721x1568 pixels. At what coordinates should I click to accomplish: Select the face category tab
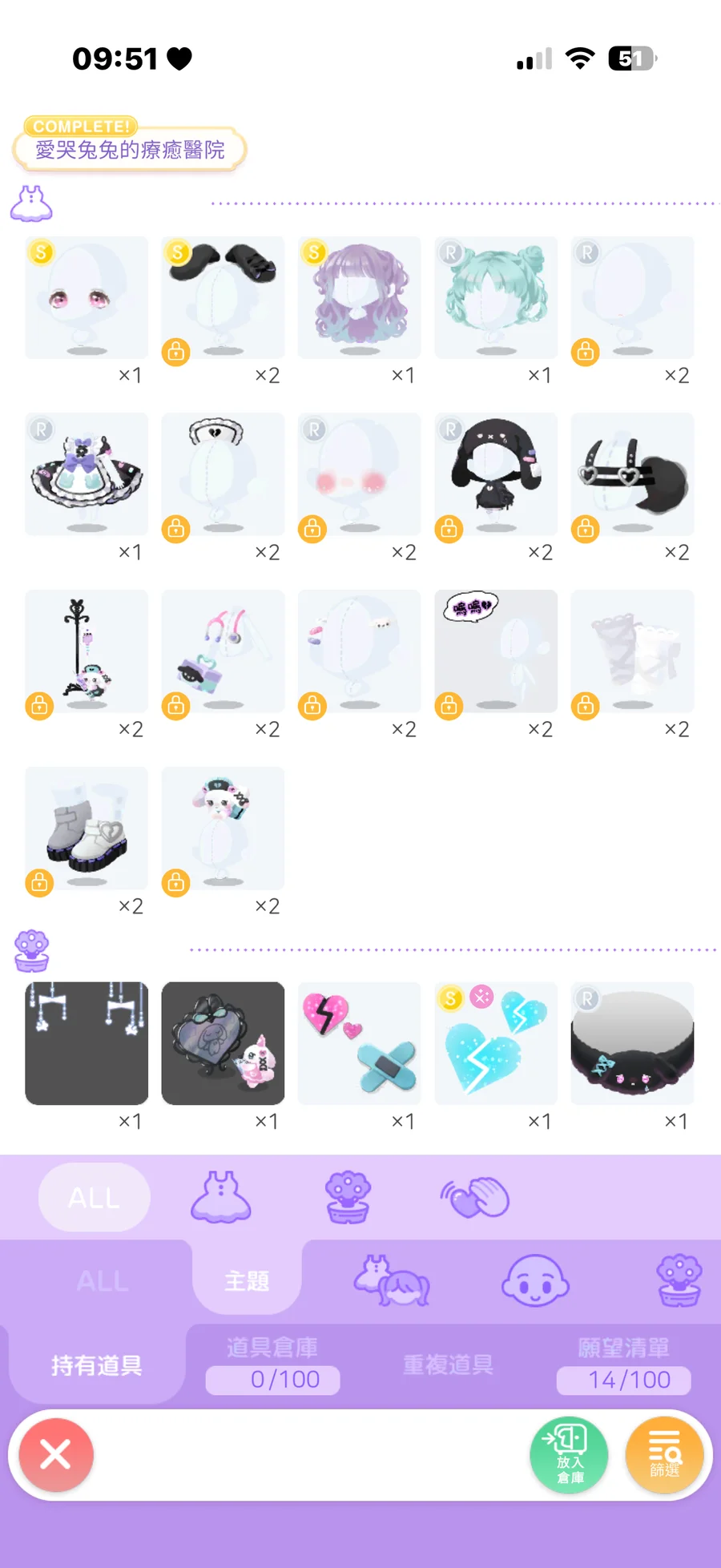(535, 1280)
